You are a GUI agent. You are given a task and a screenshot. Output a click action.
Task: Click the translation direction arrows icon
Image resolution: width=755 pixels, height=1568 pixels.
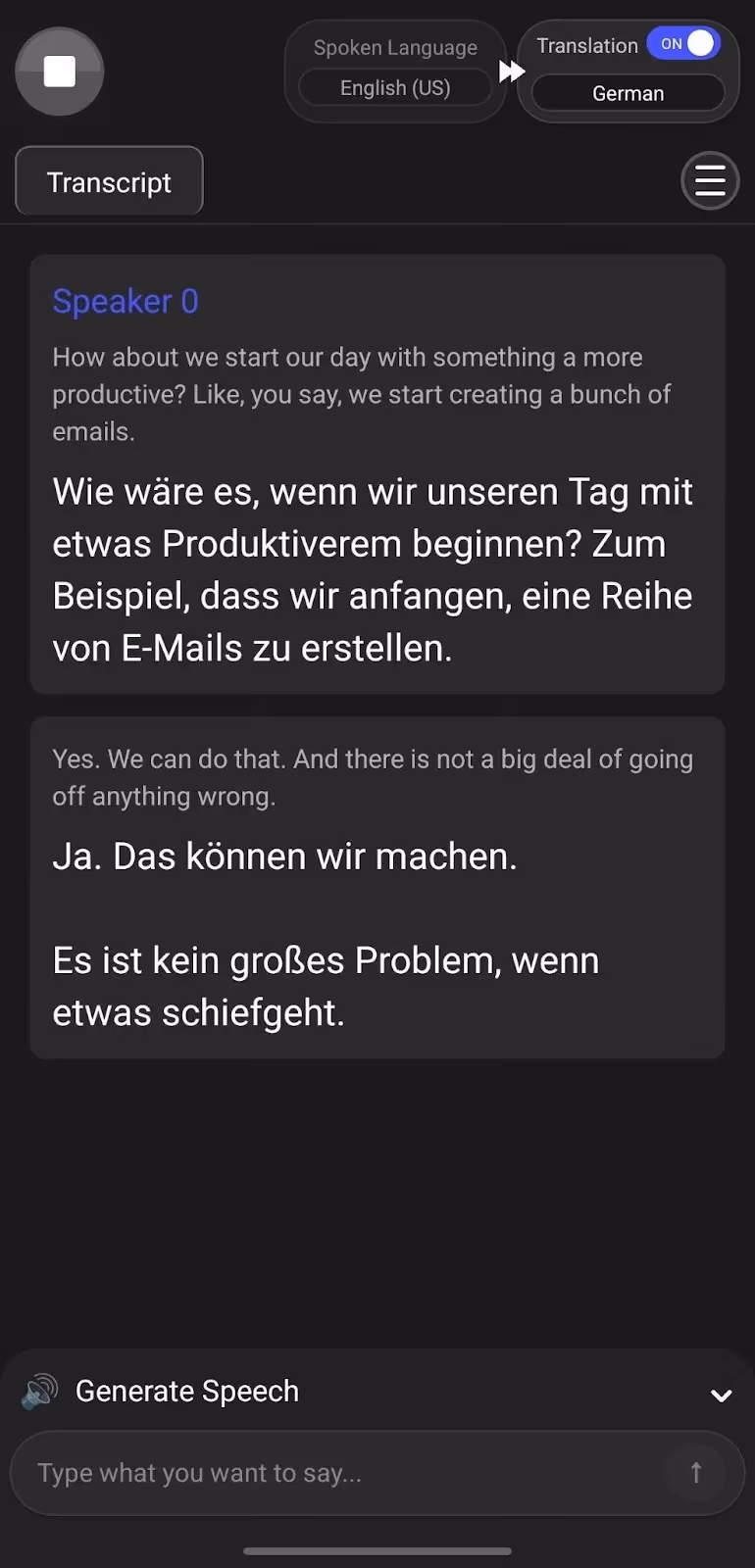(x=511, y=71)
